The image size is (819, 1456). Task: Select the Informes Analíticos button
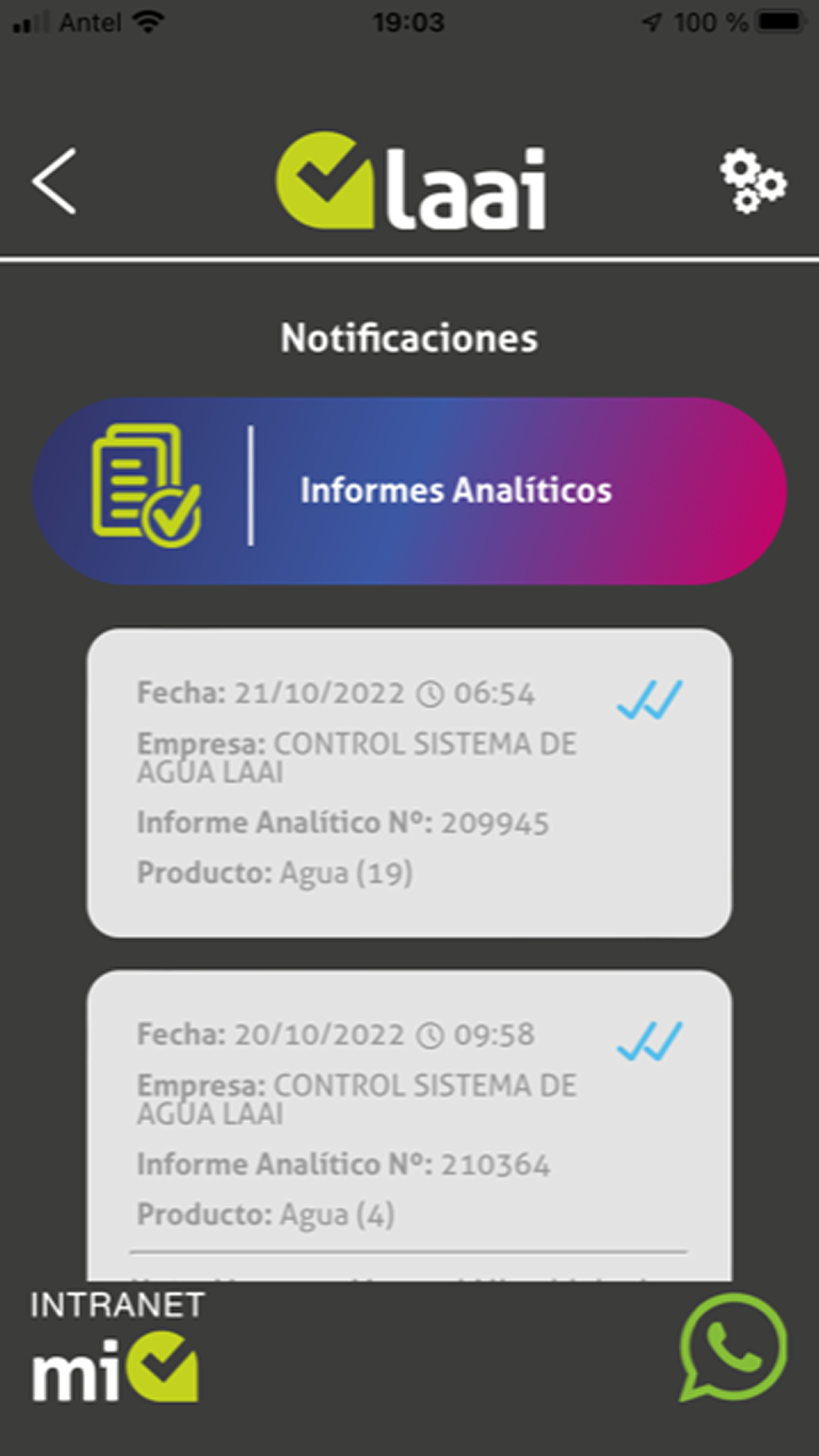(409, 491)
